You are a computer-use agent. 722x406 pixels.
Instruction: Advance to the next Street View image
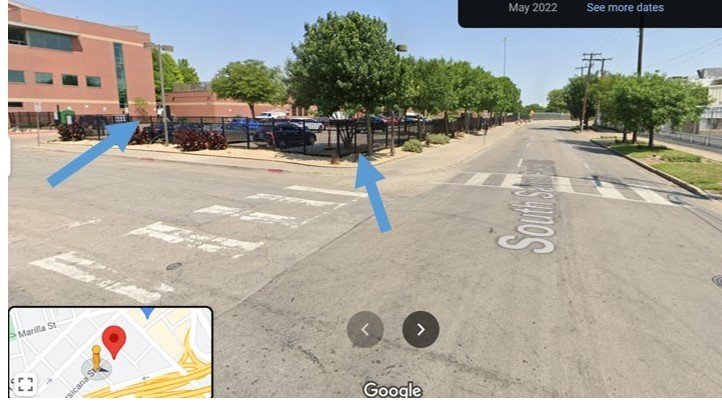421,329
